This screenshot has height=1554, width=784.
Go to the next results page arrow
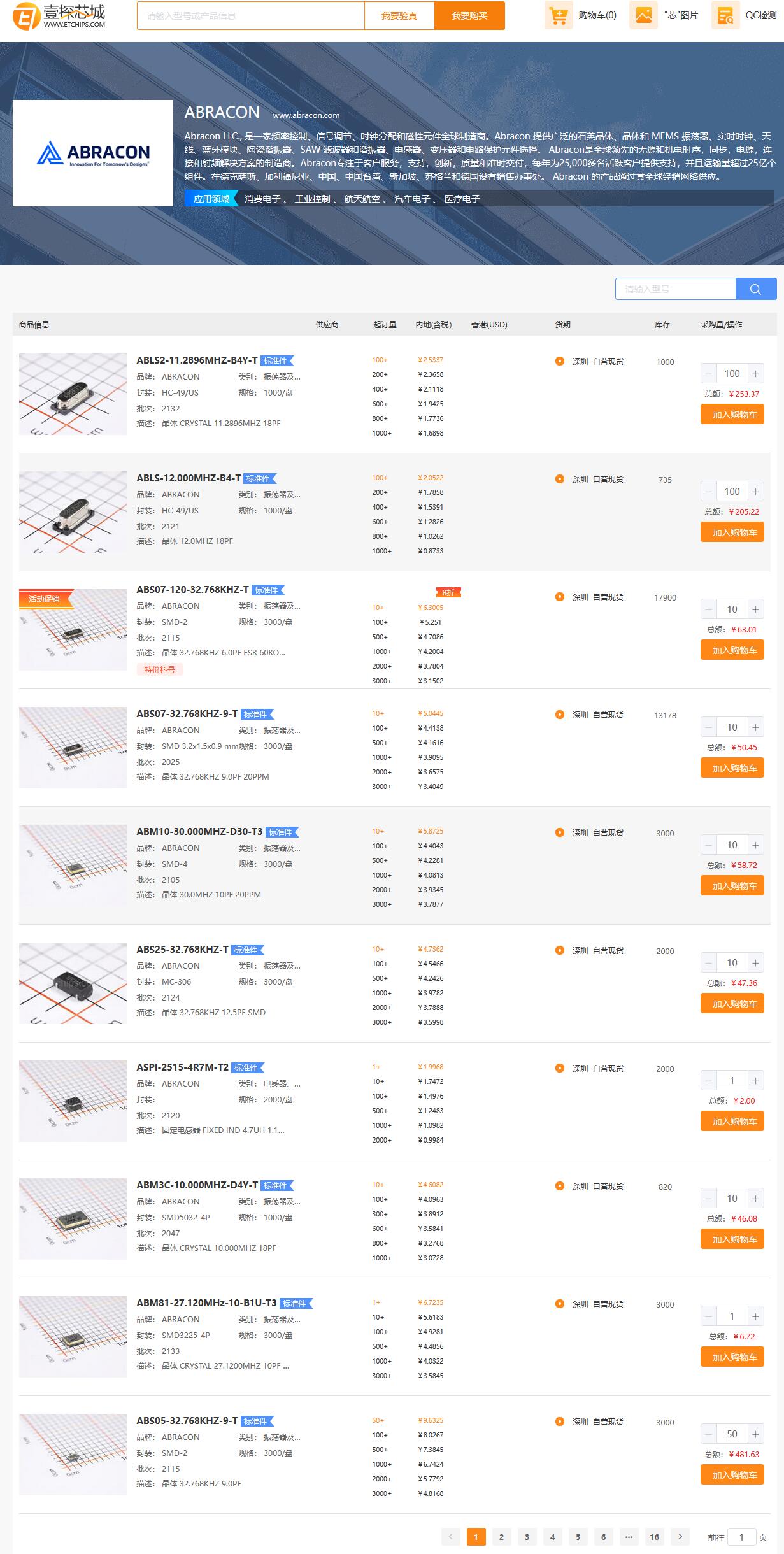[680, 1537]
